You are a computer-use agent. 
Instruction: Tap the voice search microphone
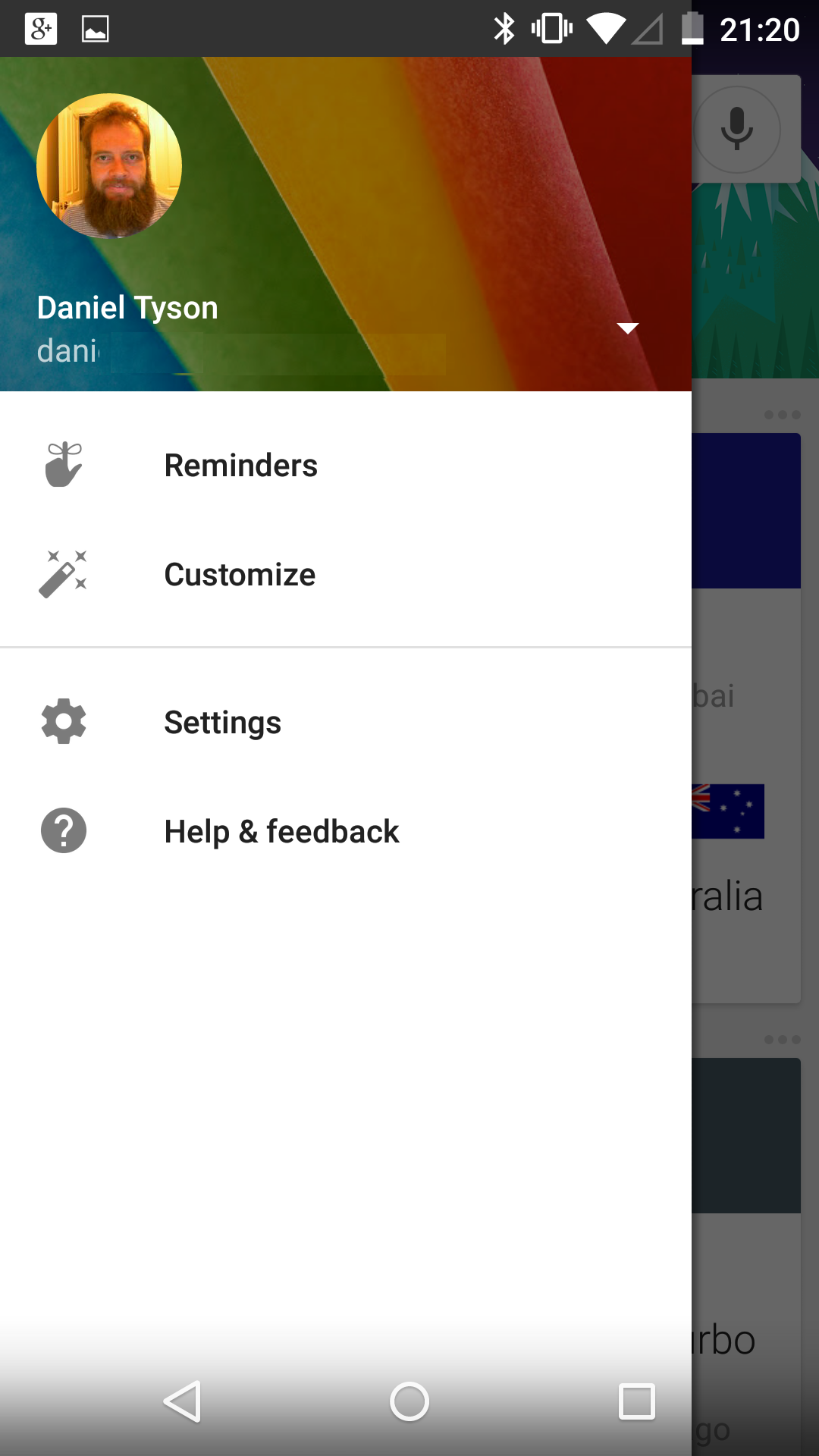point(736,129)
